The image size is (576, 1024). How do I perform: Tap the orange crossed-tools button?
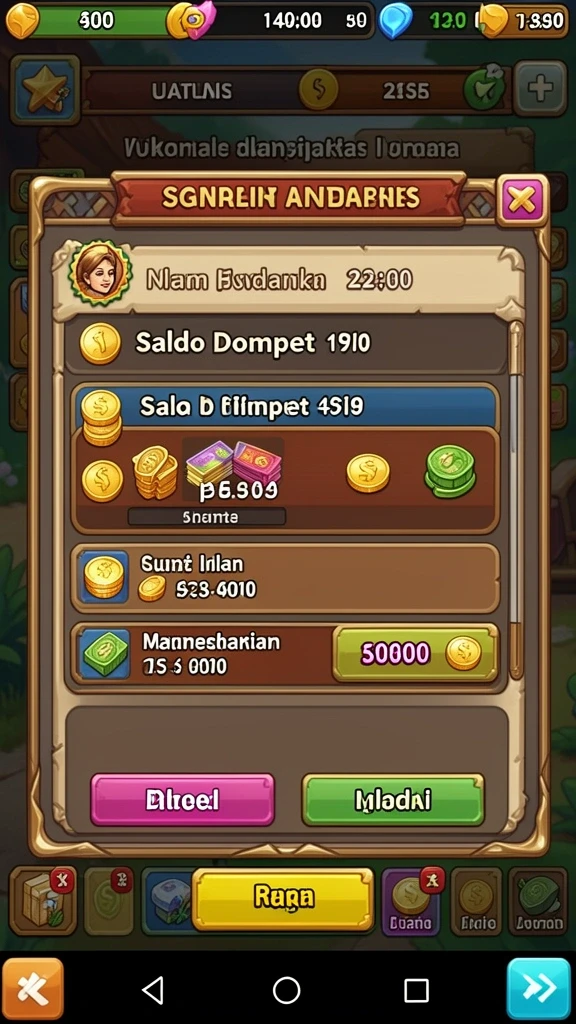pyautogui.click(x=33, y=989)
